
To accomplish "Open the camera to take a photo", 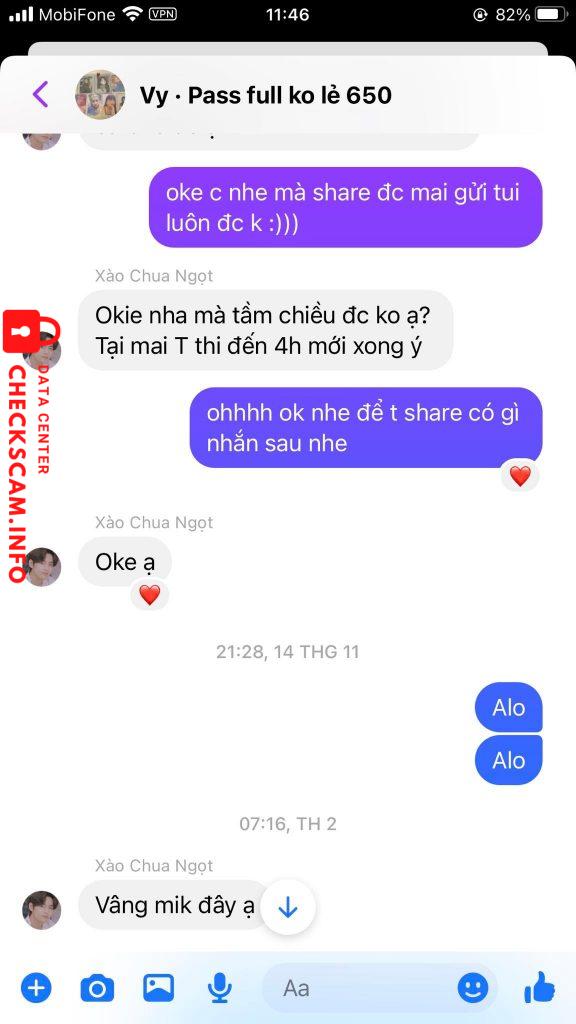I will pyautogui.click(x=97, y=988).
